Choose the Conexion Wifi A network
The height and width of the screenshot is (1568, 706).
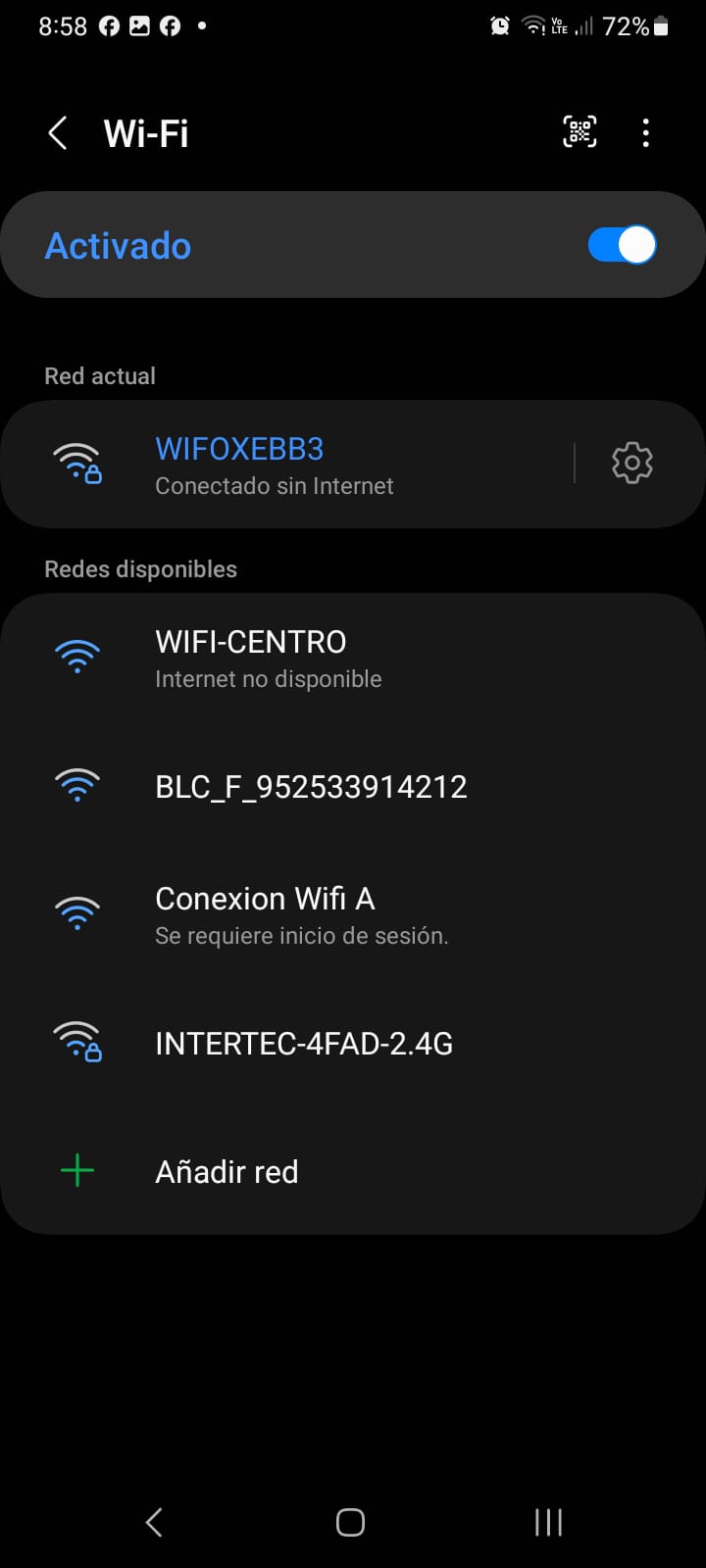tap(353, 915)
